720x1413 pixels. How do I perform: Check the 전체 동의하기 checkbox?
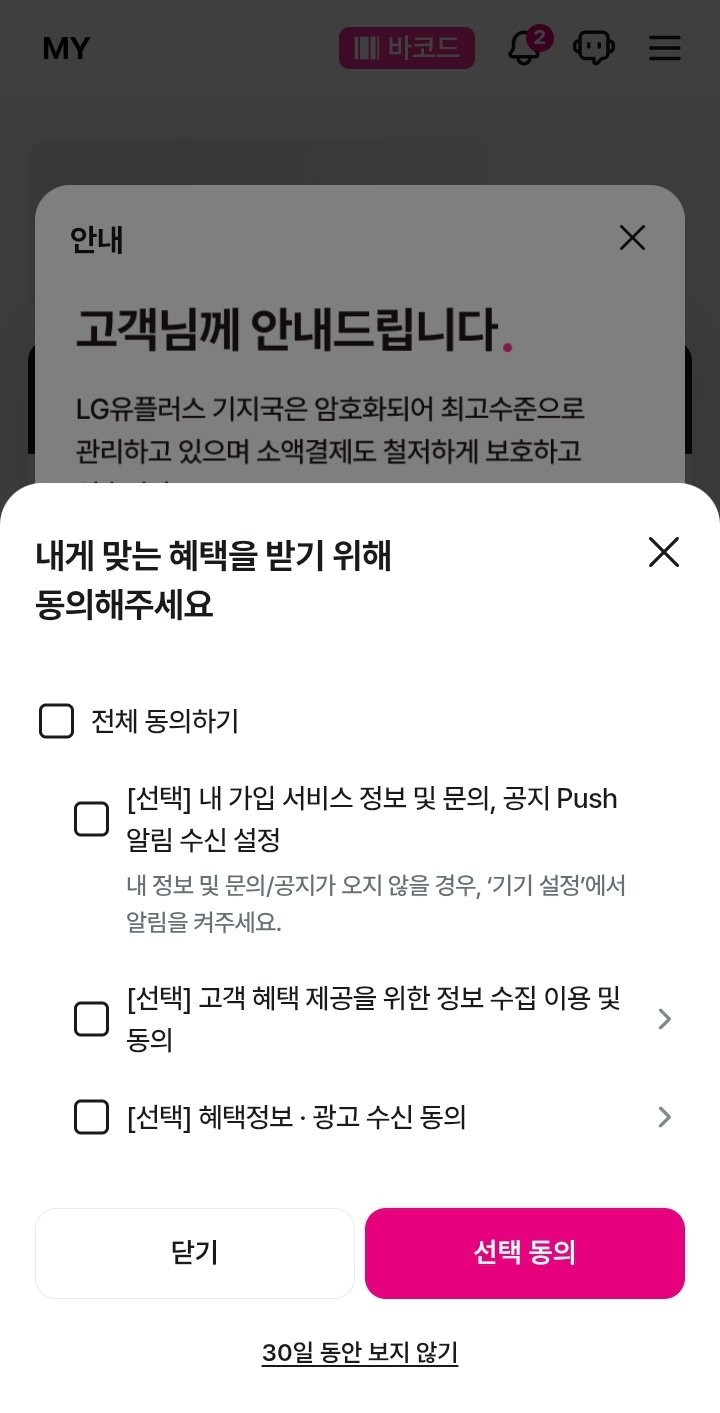click(56, 721)
